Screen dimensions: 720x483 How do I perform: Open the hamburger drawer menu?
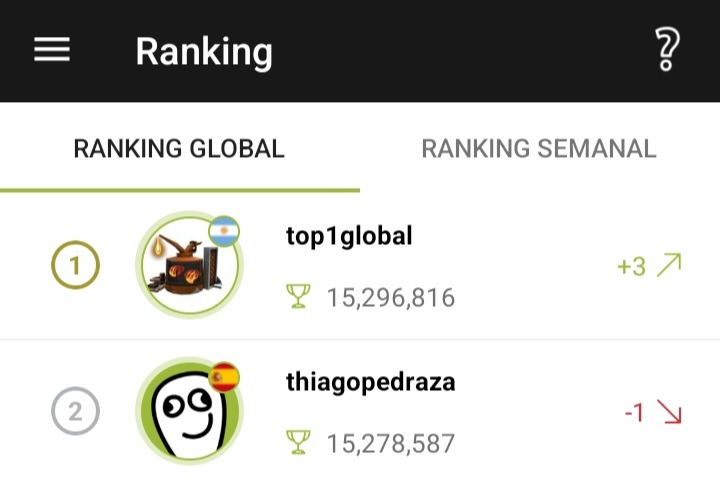click(x=52, y=50)
